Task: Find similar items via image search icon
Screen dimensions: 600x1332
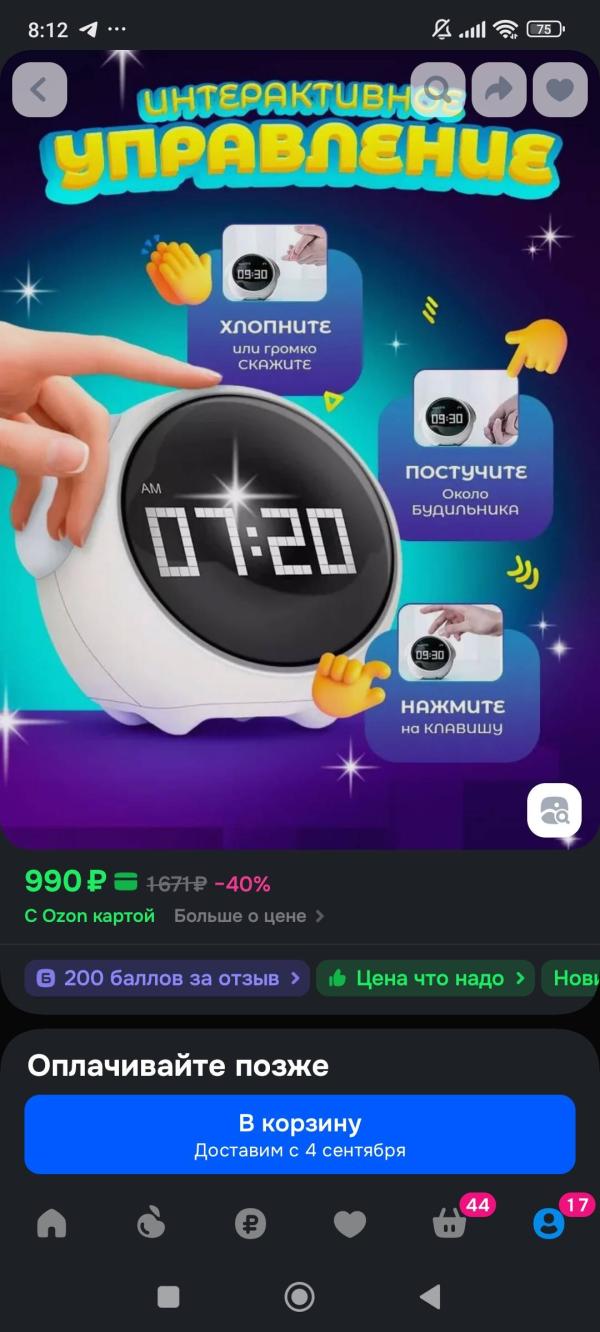Action: coord(554,810)
